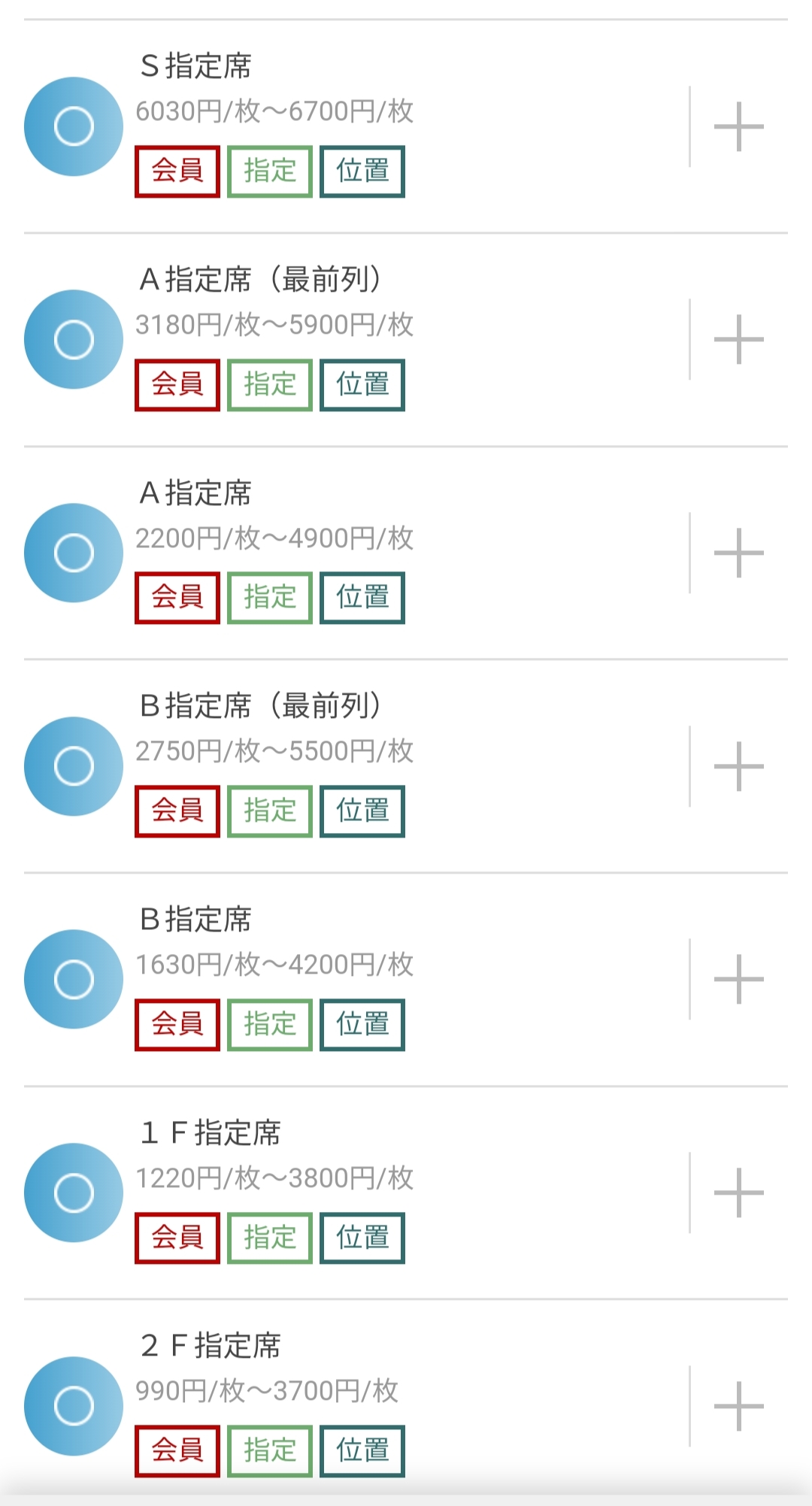Expand A指定席（最前列） with plus icon
Viewport: 812px width, 1506px height.
(738, 340)
